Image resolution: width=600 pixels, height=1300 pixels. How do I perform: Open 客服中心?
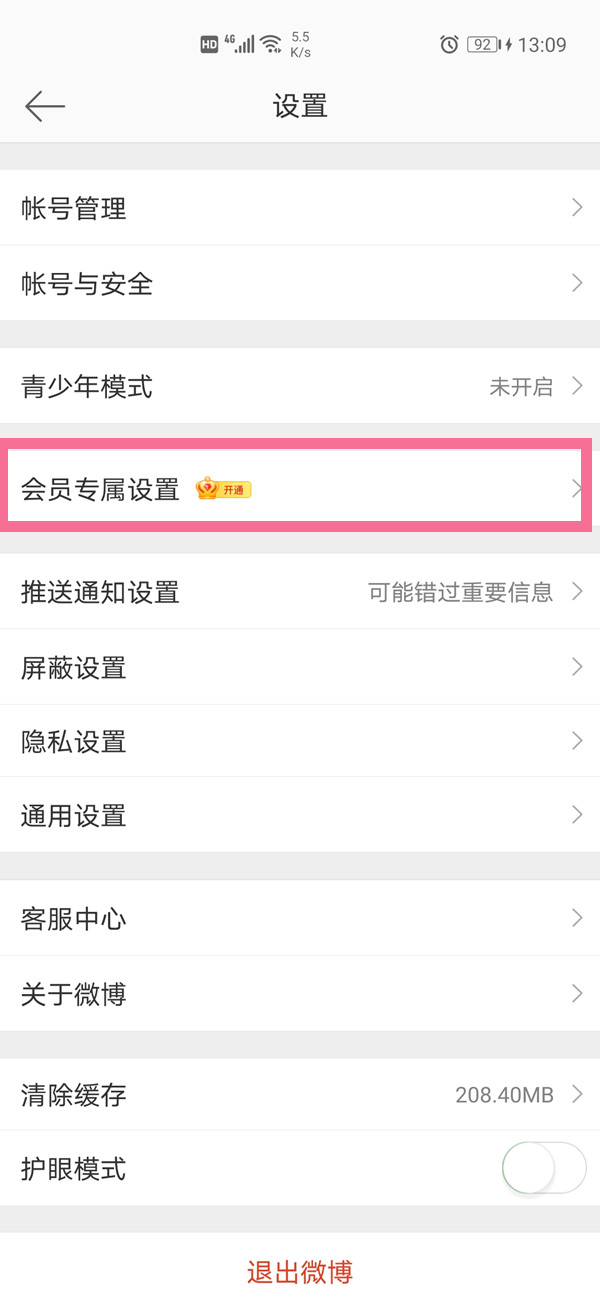[300, 918]
